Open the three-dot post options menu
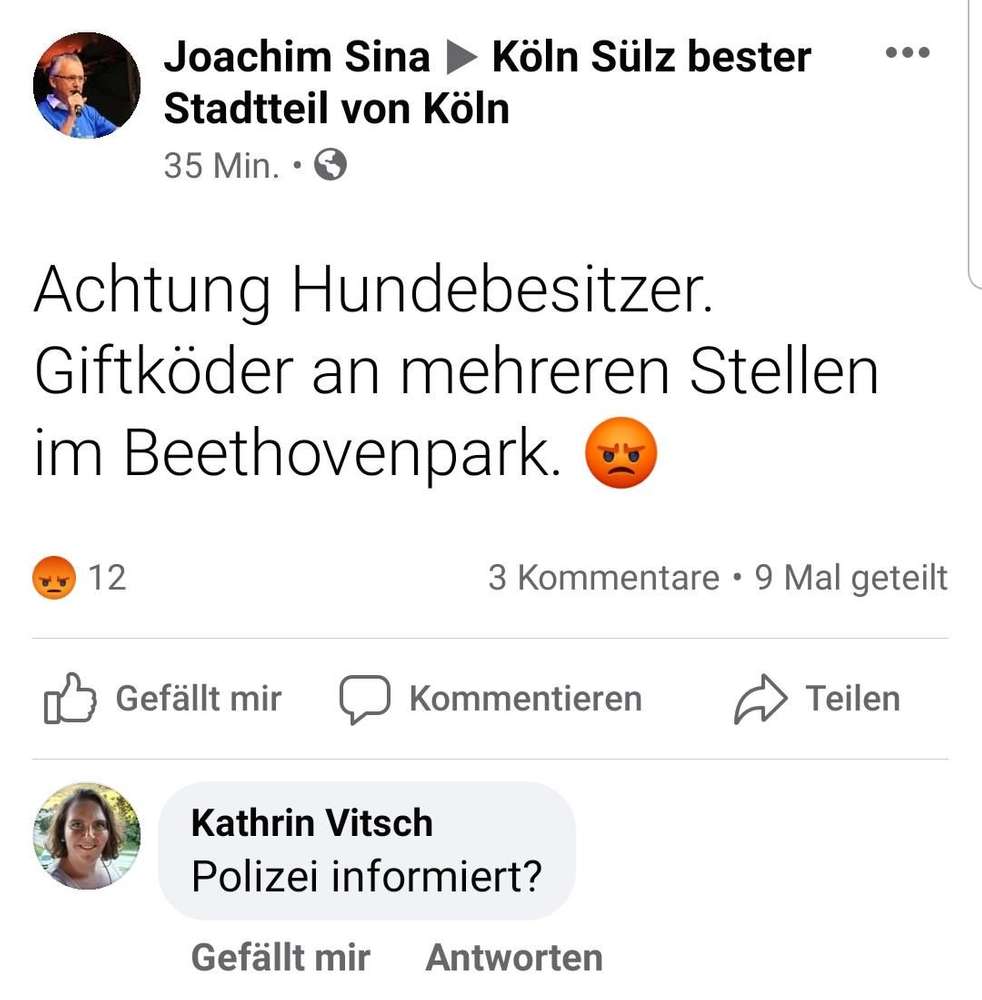Image resolution: width=982 pixels, height=1000 pixels. [x=908, y=55]
